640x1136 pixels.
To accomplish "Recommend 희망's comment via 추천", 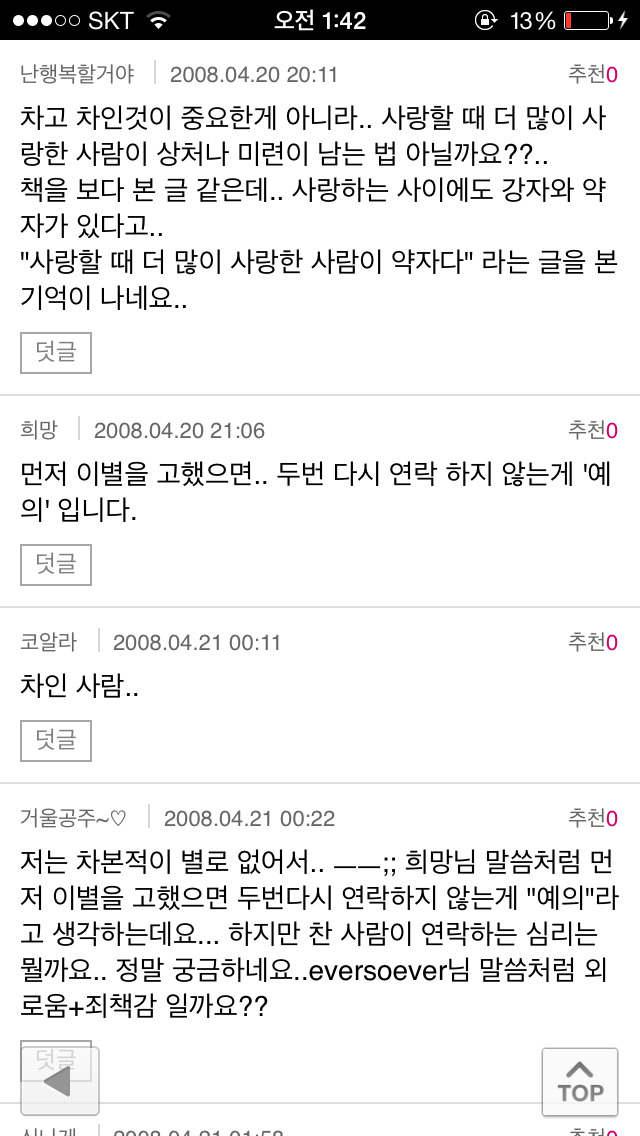I will (593, 430).
